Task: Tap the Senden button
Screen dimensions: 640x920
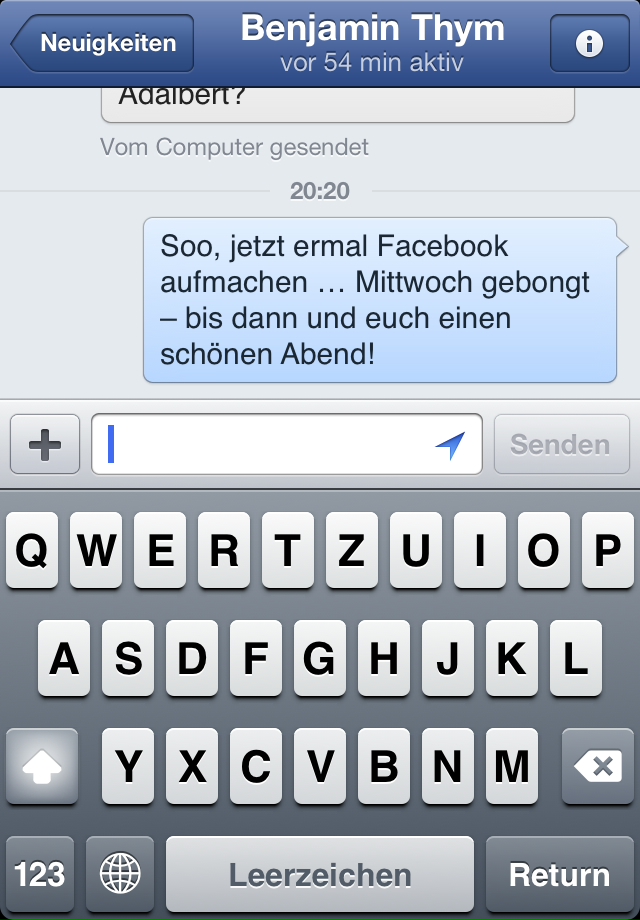Action: pyautogui.click(x=561, y=445)
